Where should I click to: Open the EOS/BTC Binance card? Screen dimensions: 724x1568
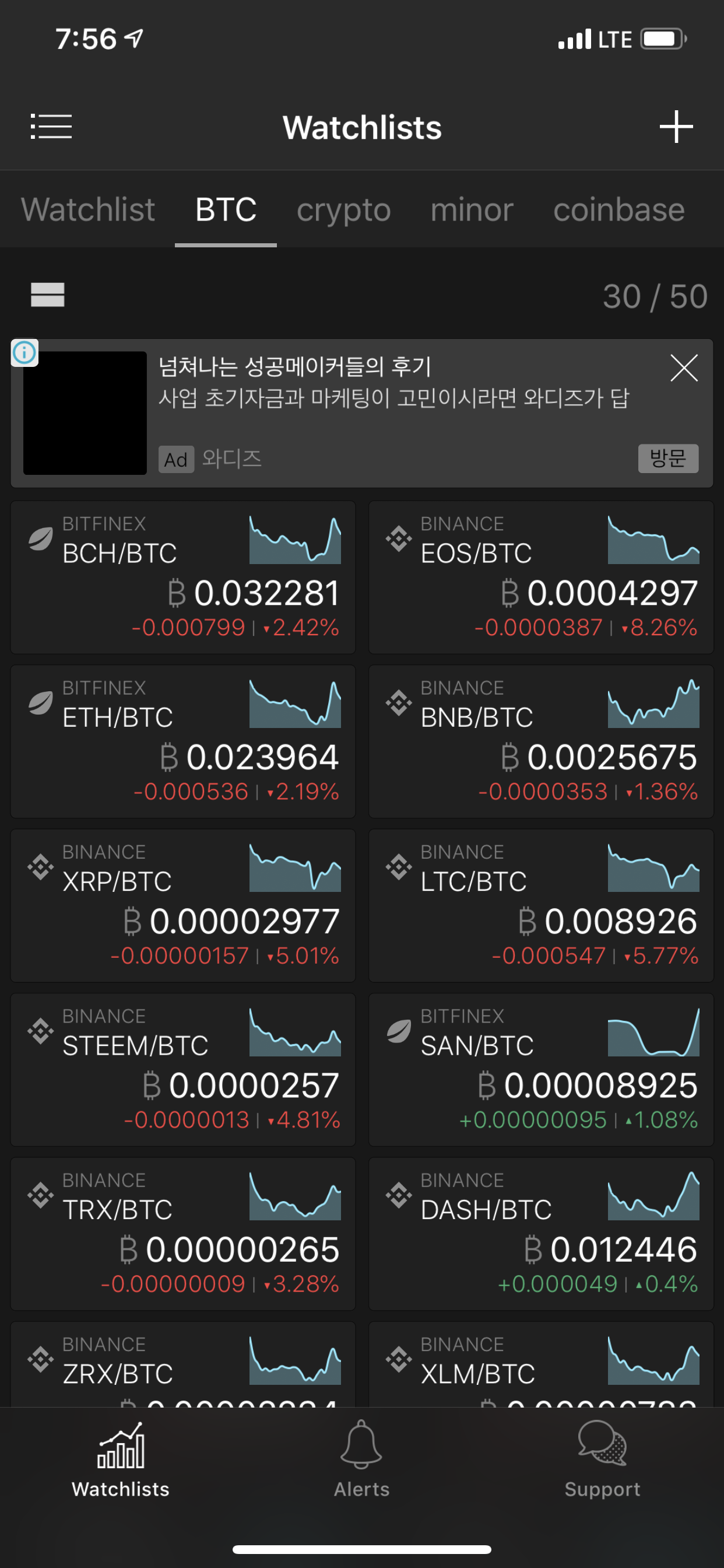click(x=540, y=577)
